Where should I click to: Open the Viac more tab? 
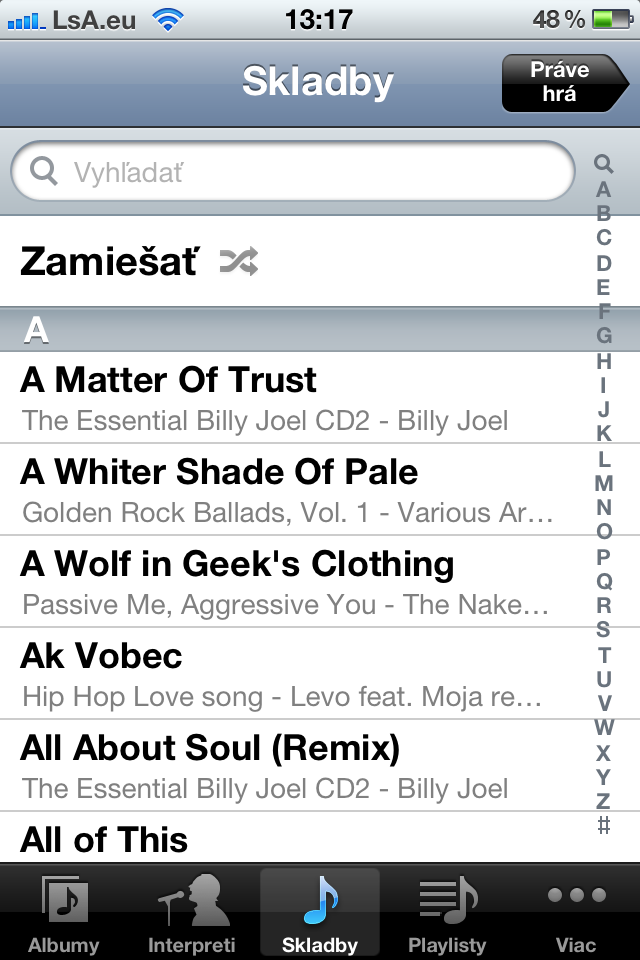pyautogui.click(x=576, y=914)
